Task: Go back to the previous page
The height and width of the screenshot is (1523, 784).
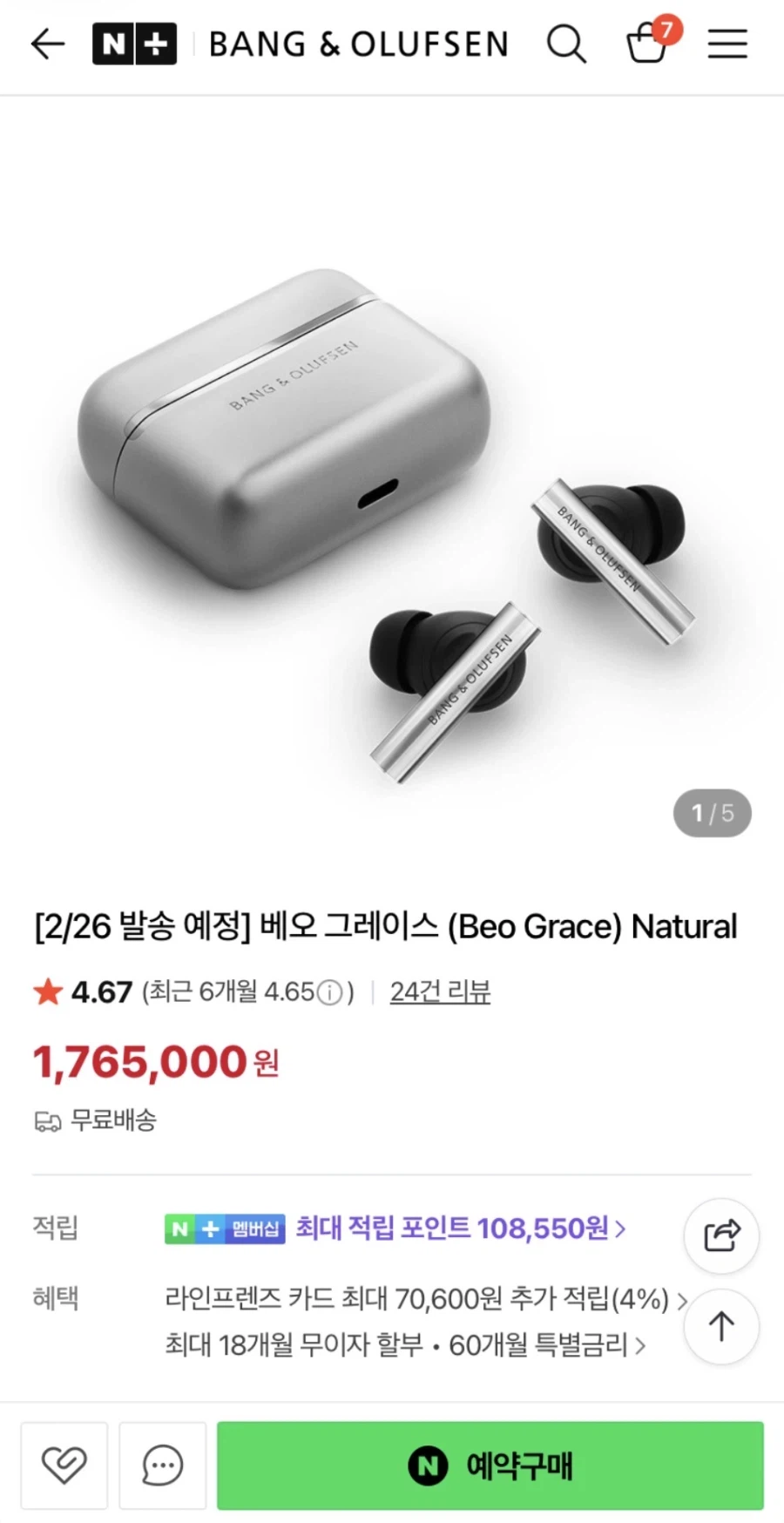Action: [46, 44]
